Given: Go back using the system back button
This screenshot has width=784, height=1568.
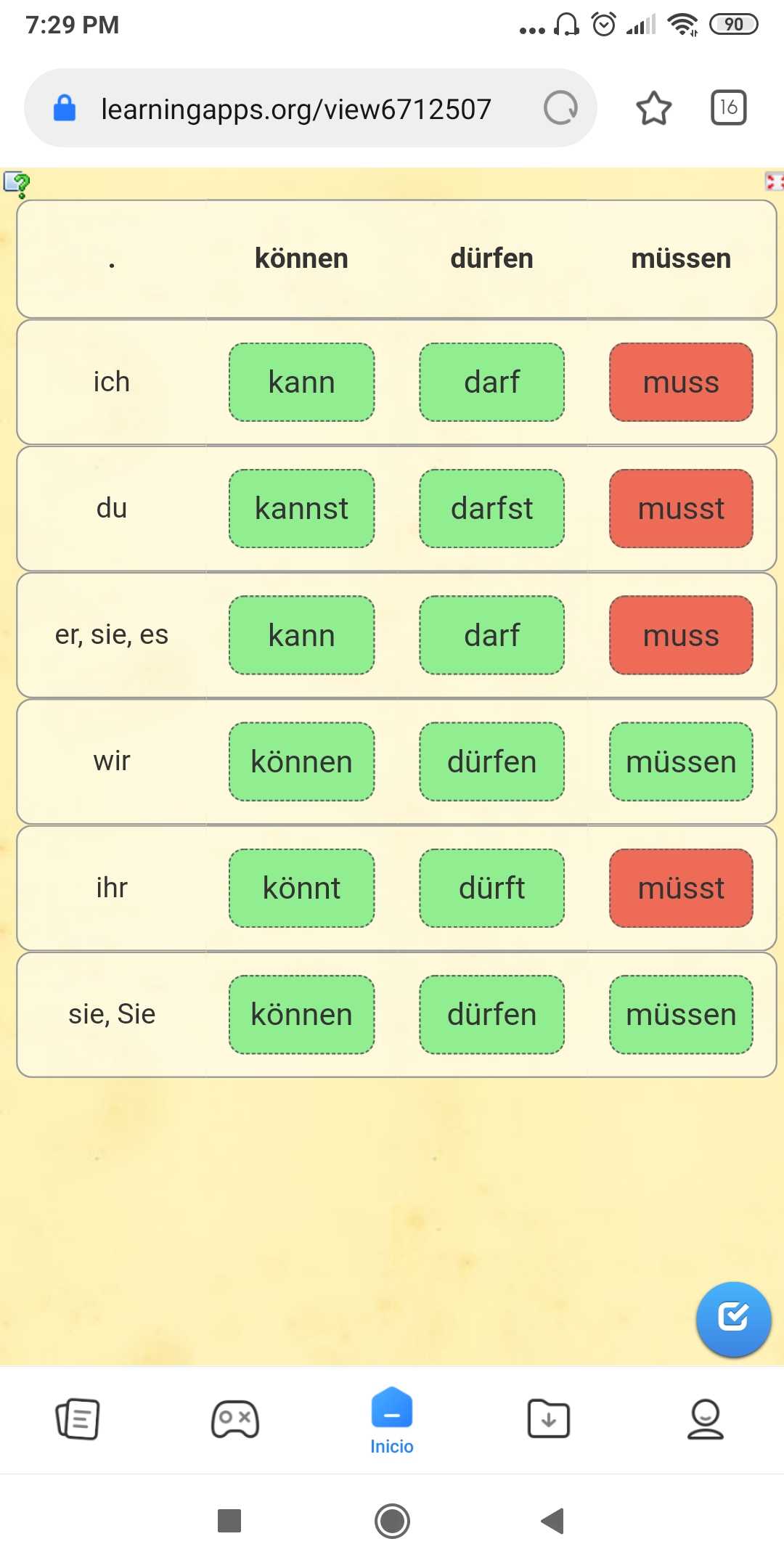Looking at the screenshot, I should 553,1520.
